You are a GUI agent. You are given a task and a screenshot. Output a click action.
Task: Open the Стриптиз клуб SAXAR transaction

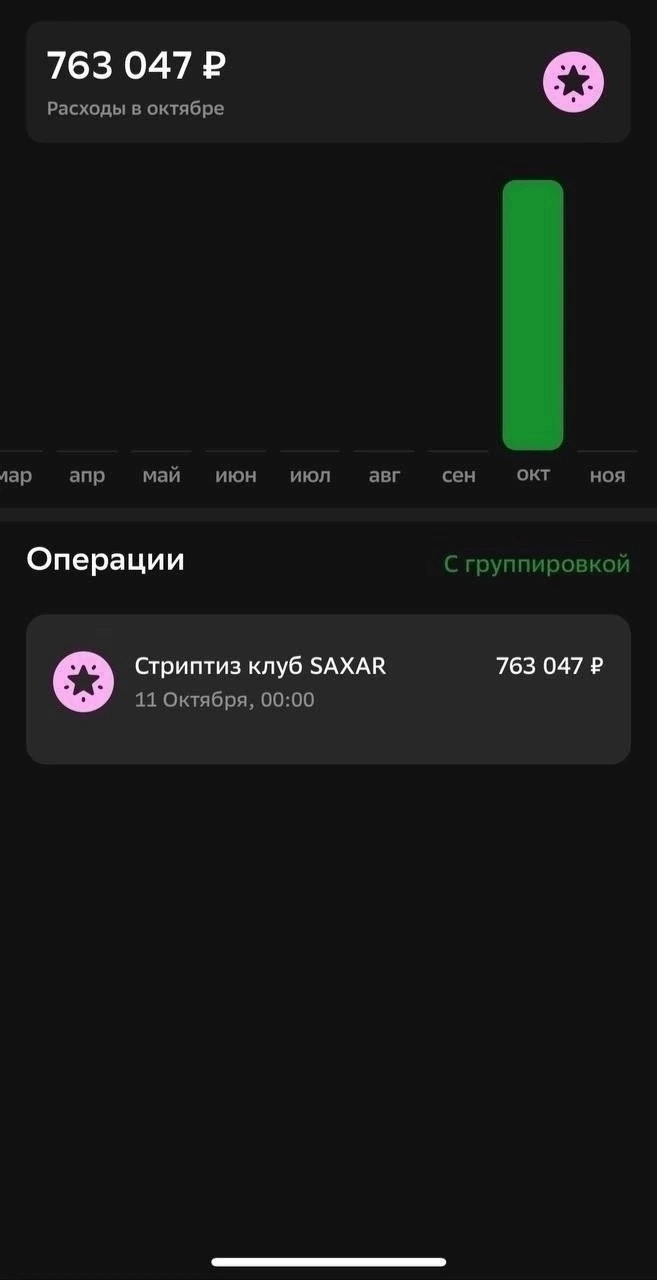point(328,689)
